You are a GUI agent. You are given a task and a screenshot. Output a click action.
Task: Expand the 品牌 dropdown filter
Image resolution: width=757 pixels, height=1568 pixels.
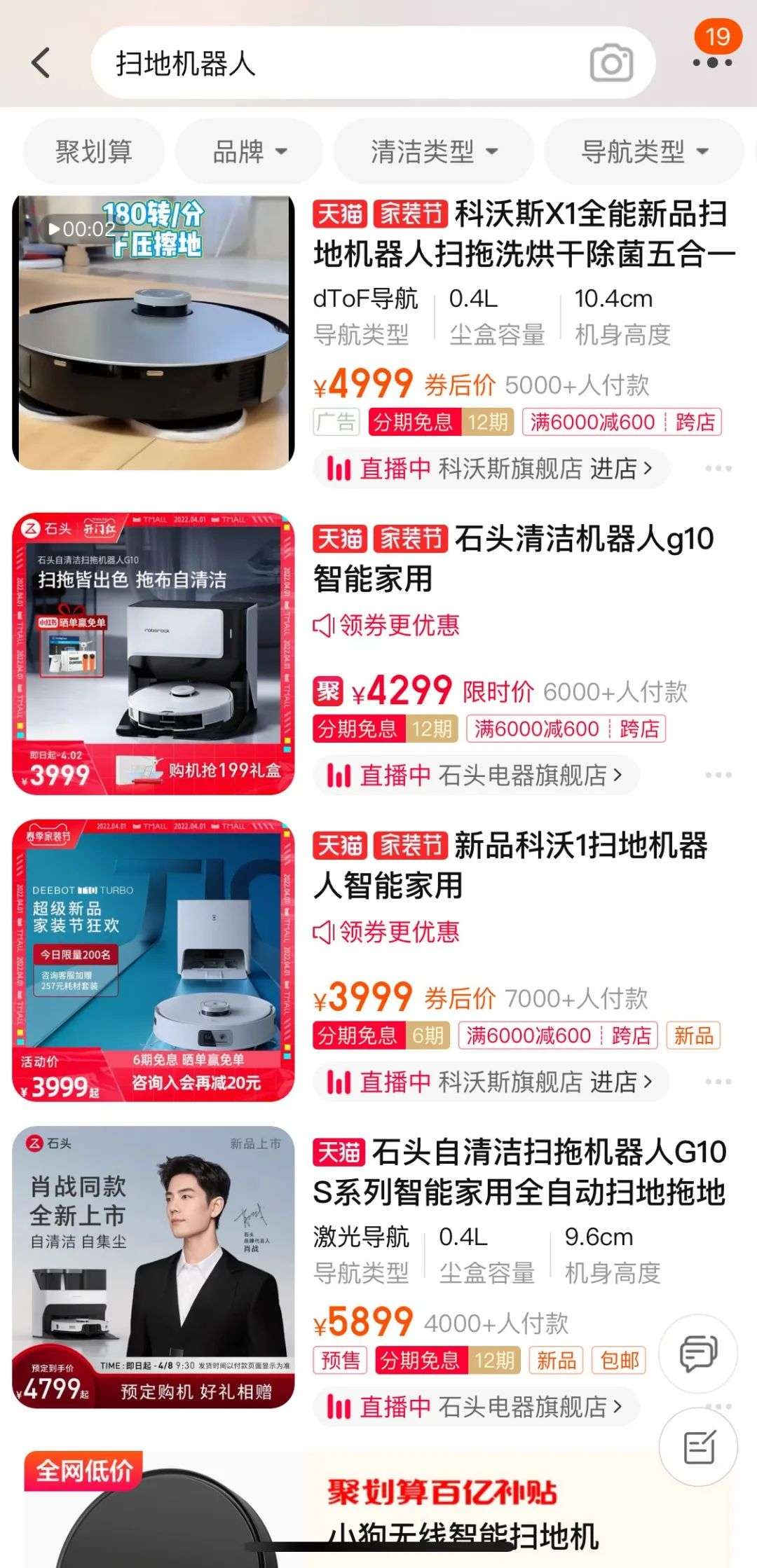tap(249, 151)
